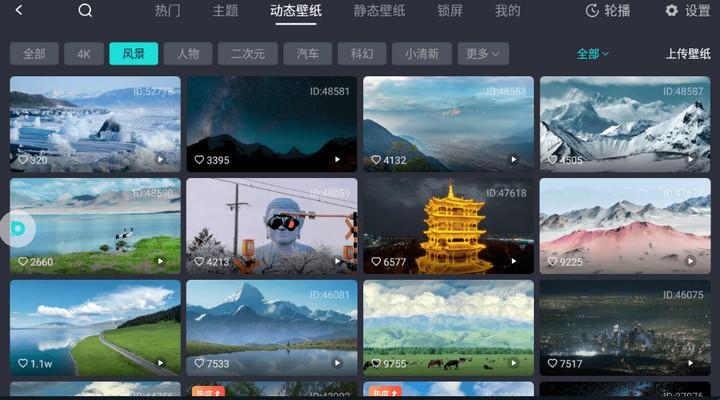This screenshot has height=400, width=720.
Task: Select the 全部 category chip
Action: coord(34,54)
